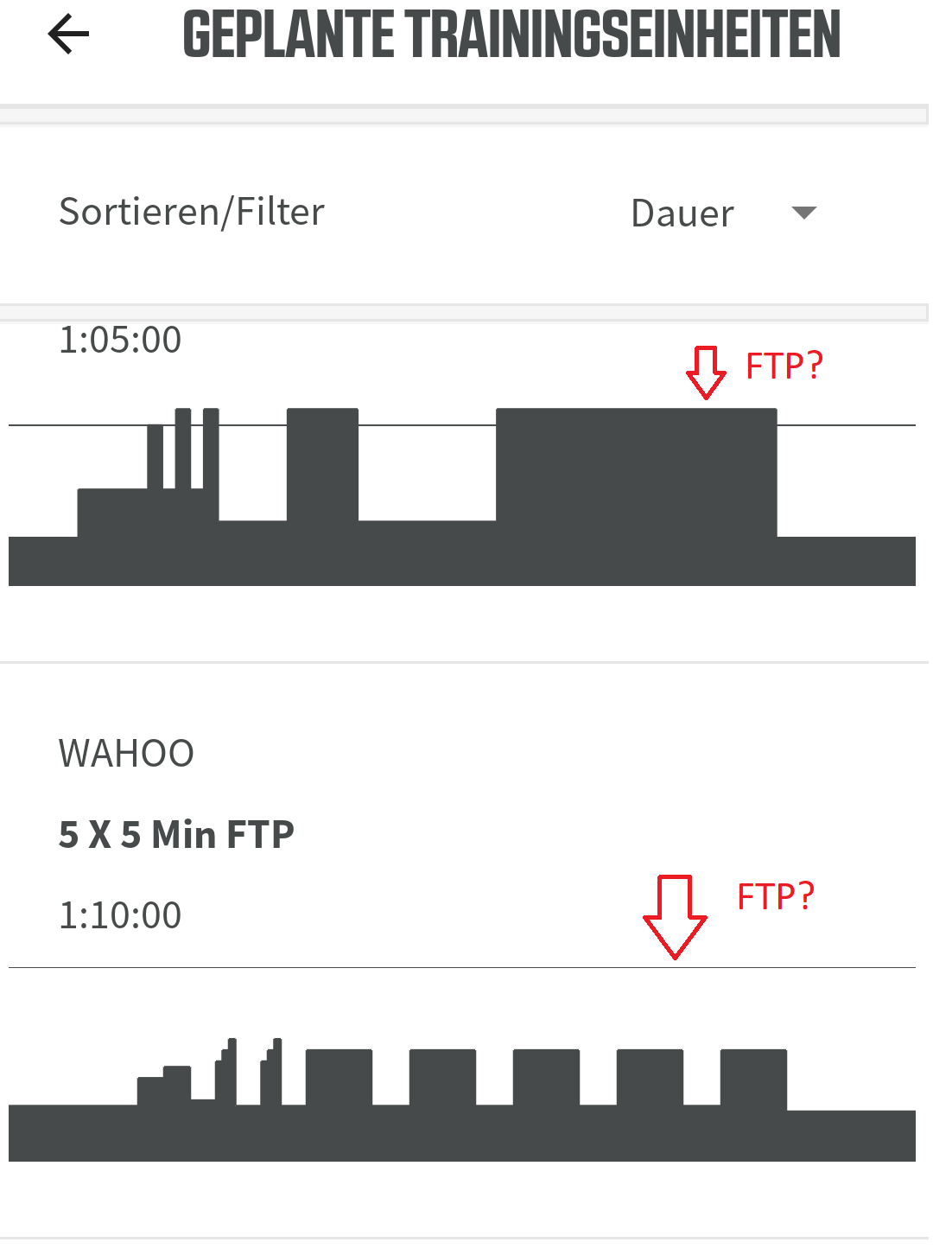The image size is (952, 1255).
Task: Go back using the arrow icon
Action: (x=68, y=35)
